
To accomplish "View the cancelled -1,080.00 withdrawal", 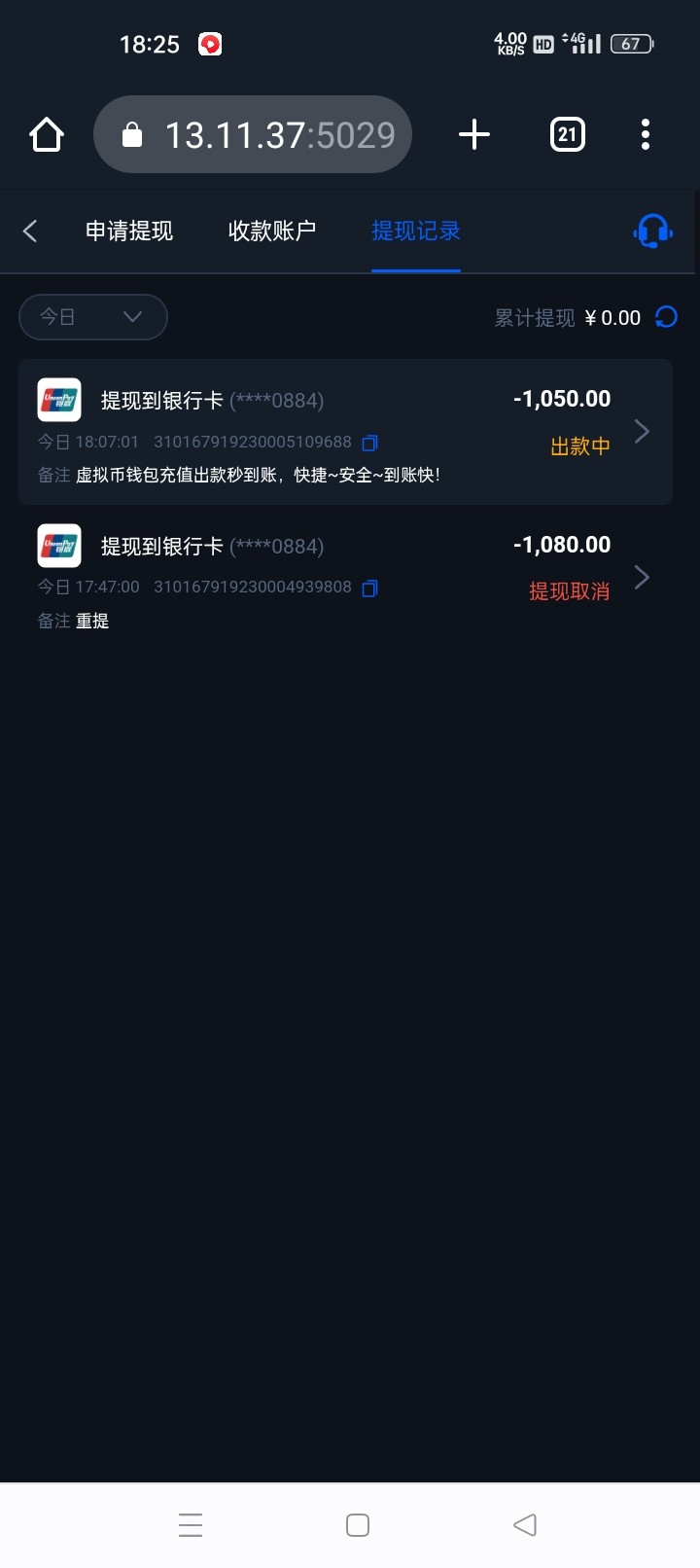I will coord(345,578).
